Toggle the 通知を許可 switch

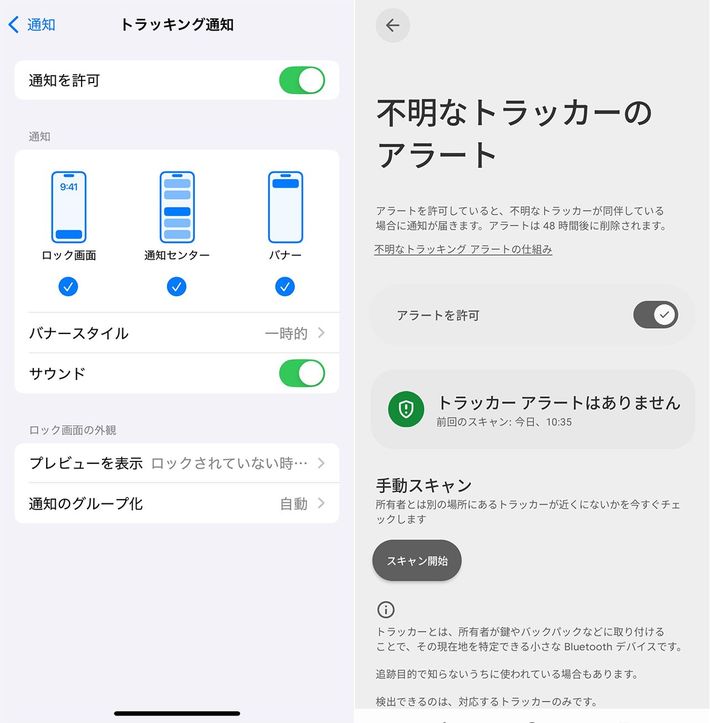[301, 80]
